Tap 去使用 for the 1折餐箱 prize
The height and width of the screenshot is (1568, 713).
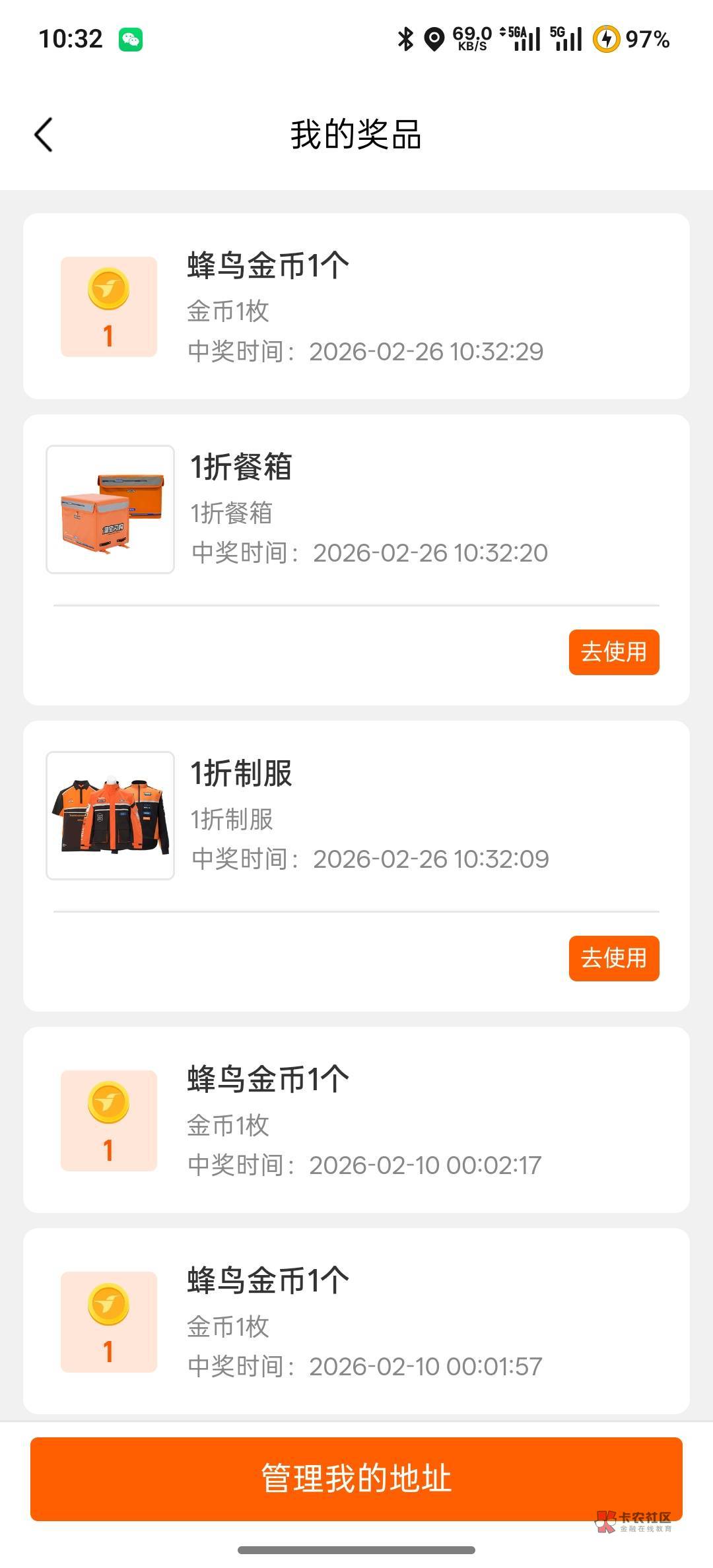[613, 652]
